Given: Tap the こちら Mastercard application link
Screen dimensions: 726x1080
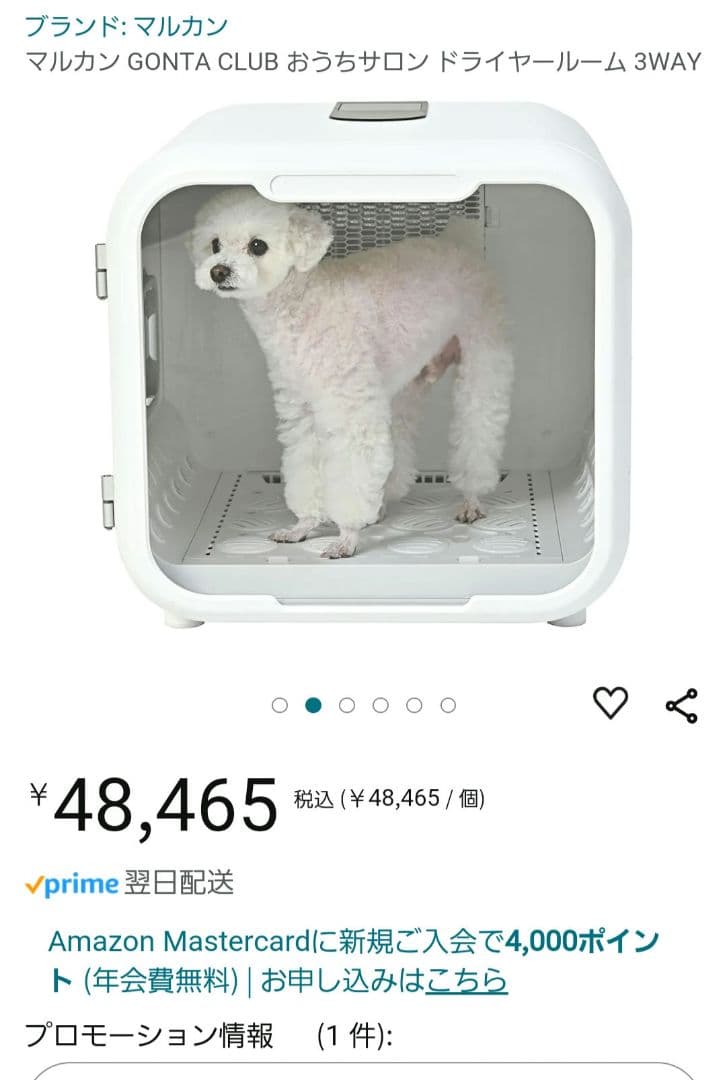Looking at the screenshot, I should (466, 981).
